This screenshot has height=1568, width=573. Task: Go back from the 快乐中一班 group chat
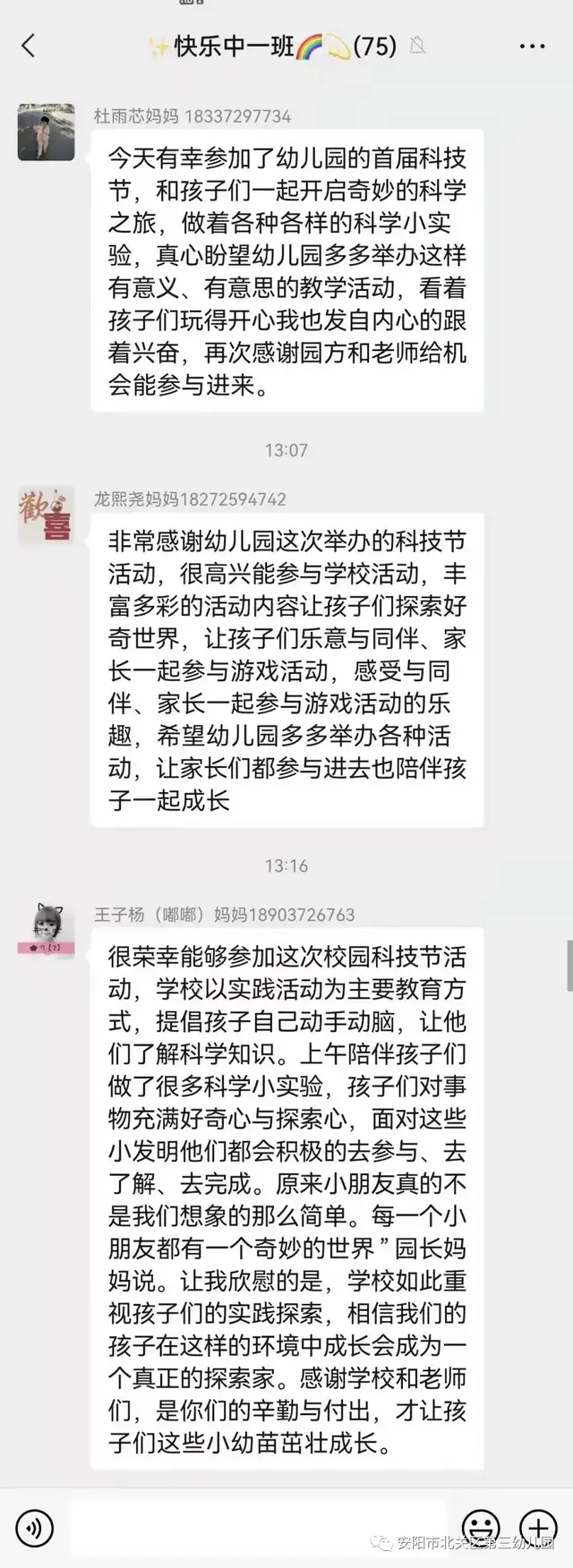pyautogui.click(x=28, y=46)
